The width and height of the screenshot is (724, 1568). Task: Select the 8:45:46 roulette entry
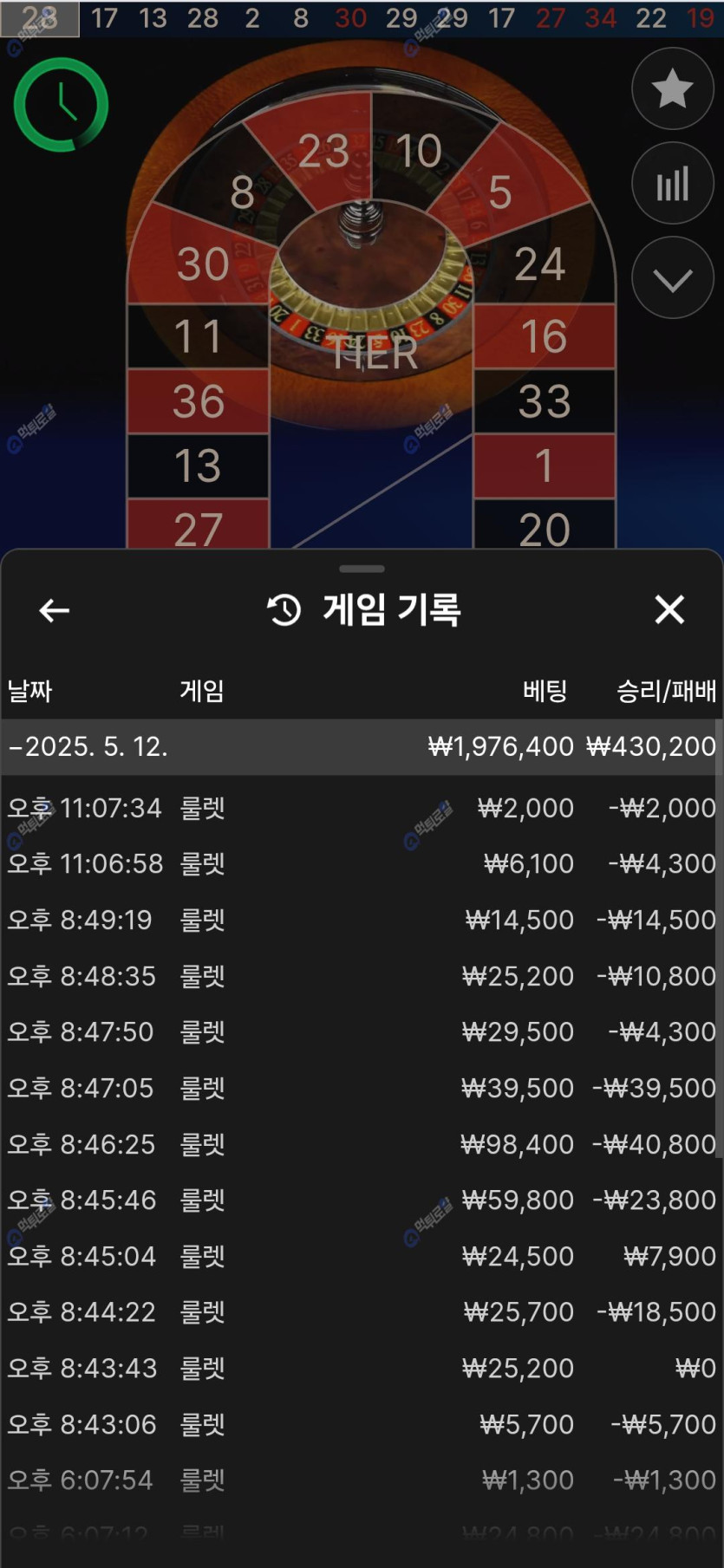361,1200
